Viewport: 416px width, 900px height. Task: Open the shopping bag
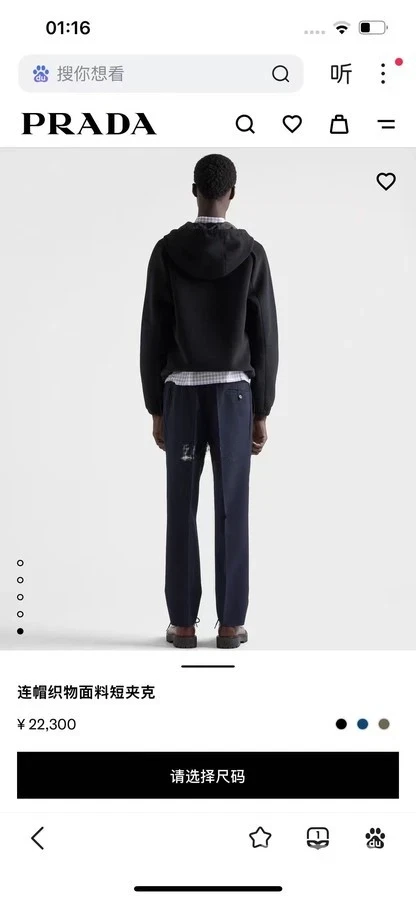(339, 124)
